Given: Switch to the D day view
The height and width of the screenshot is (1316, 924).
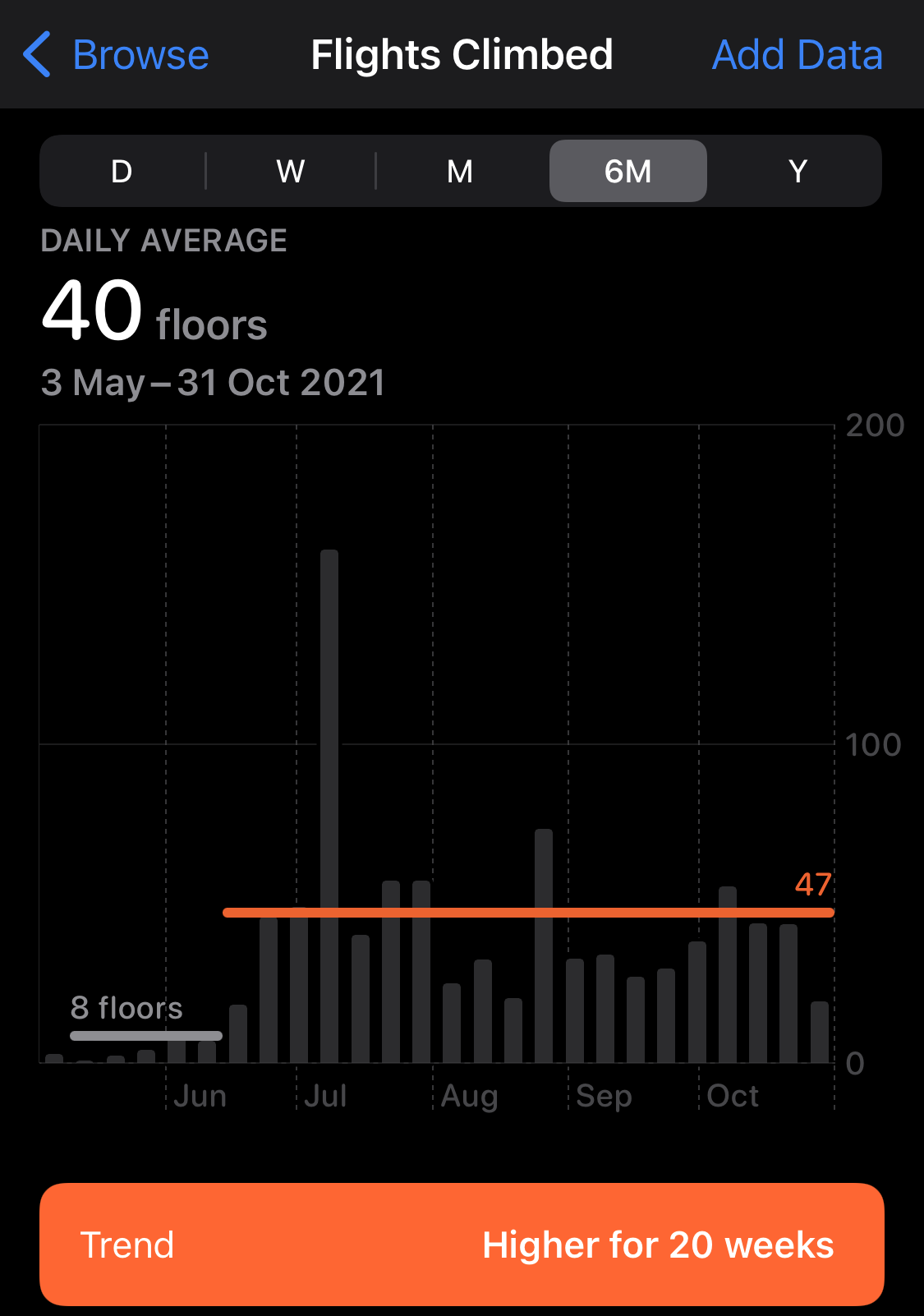Looking at the screenshot, I should (x=122, y=172).
